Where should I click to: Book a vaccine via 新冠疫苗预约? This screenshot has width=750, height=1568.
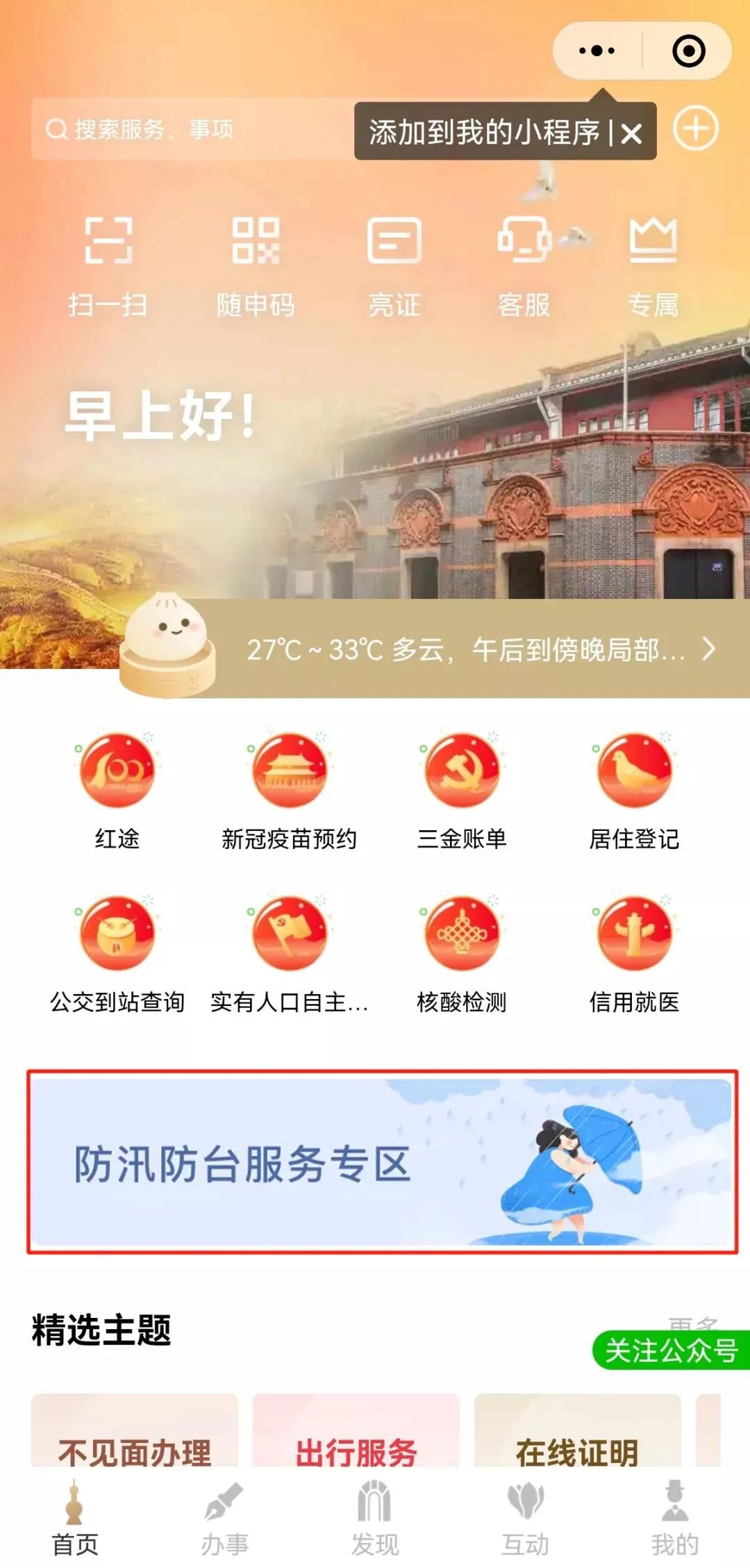[289, 790]
